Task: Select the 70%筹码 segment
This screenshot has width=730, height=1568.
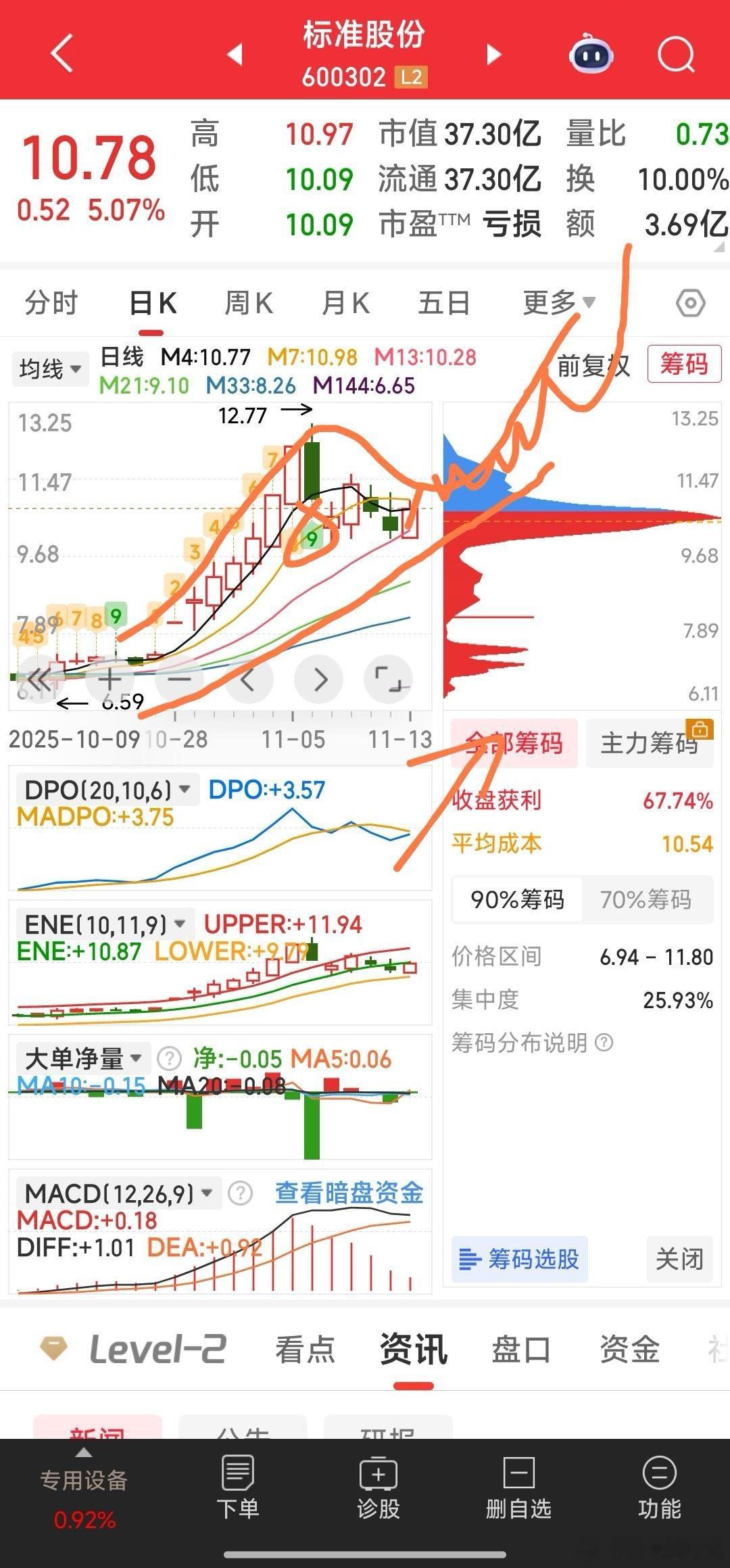Action: tap(646, 899)
